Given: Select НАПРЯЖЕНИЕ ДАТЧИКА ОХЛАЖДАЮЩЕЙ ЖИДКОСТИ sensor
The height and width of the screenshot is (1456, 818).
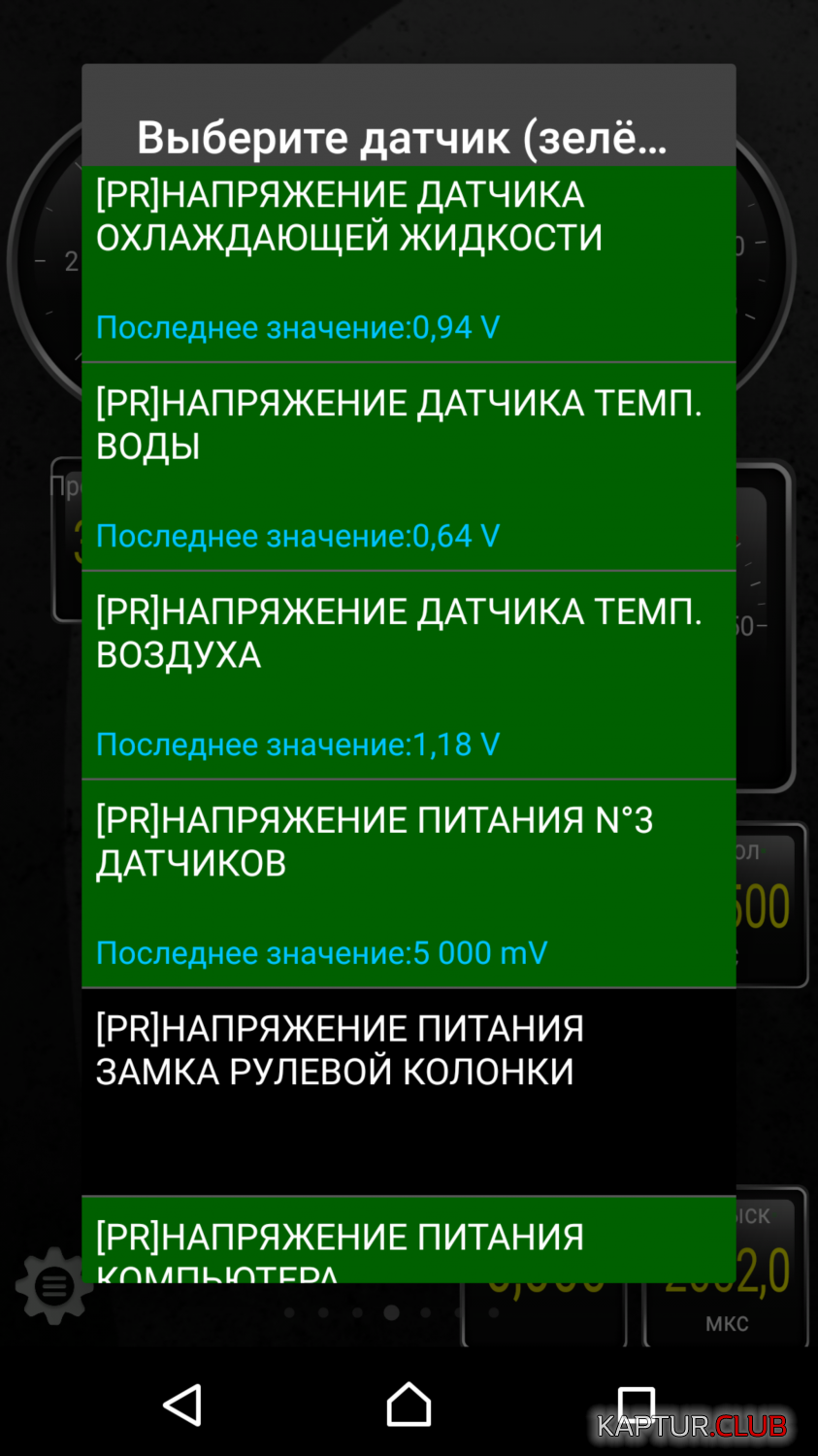Looking at the screenshot, I should 409,264.
